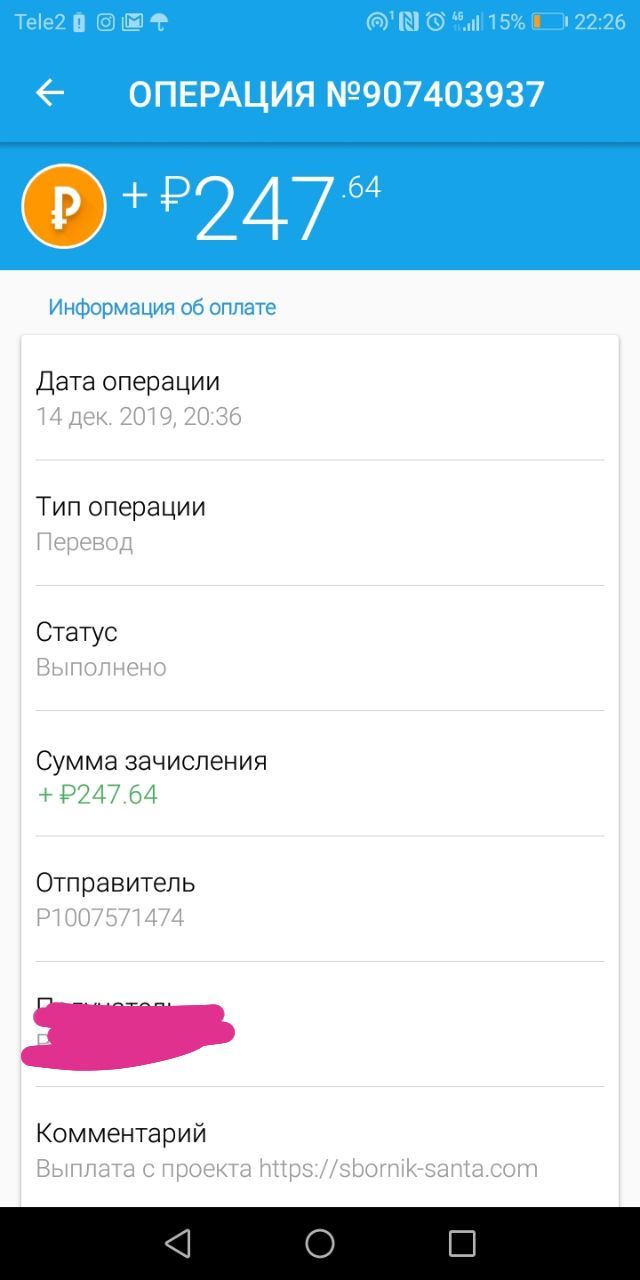Go back using the app bar arrow

coord(50,93)
